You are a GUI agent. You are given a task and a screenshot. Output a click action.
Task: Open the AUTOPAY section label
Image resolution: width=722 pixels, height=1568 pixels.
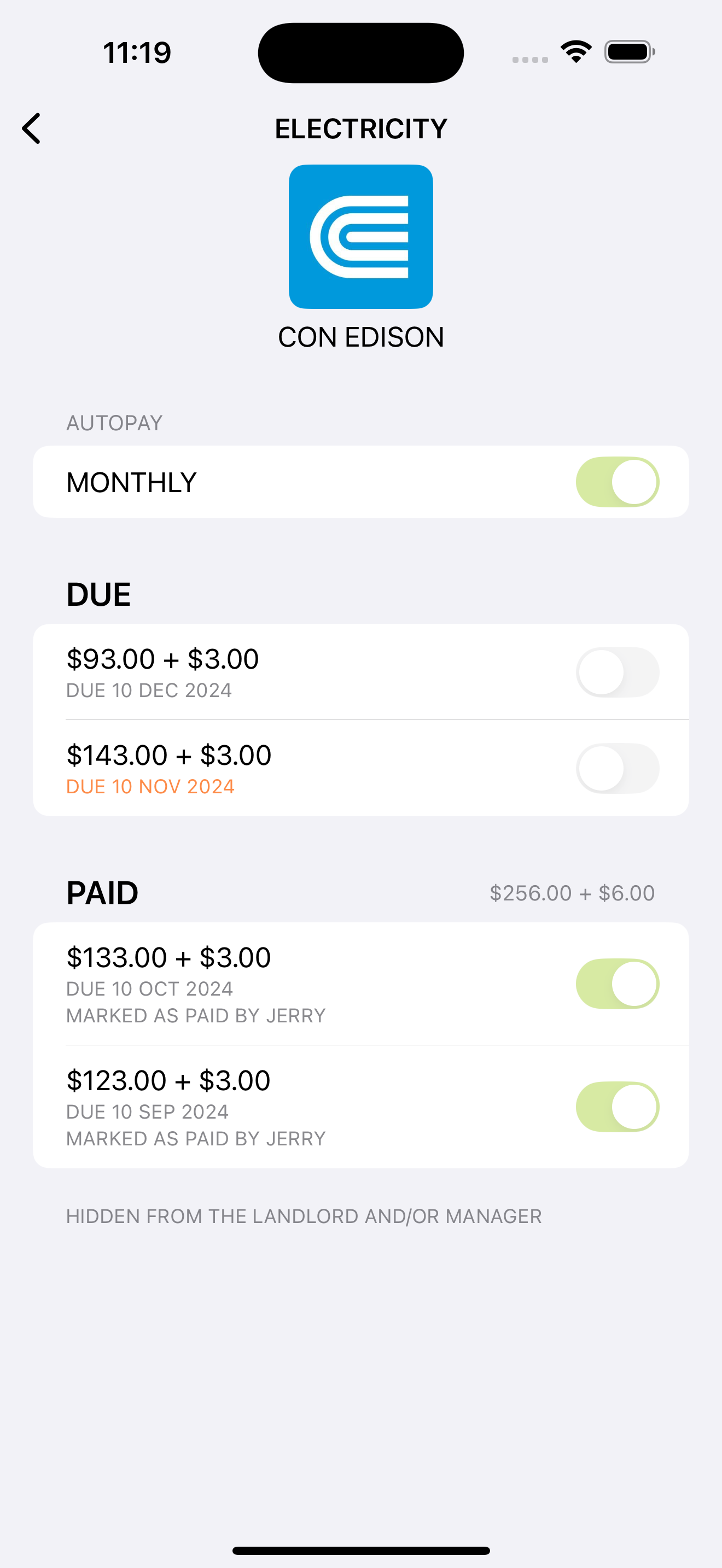pyautogui.click(x=113, y=422)
